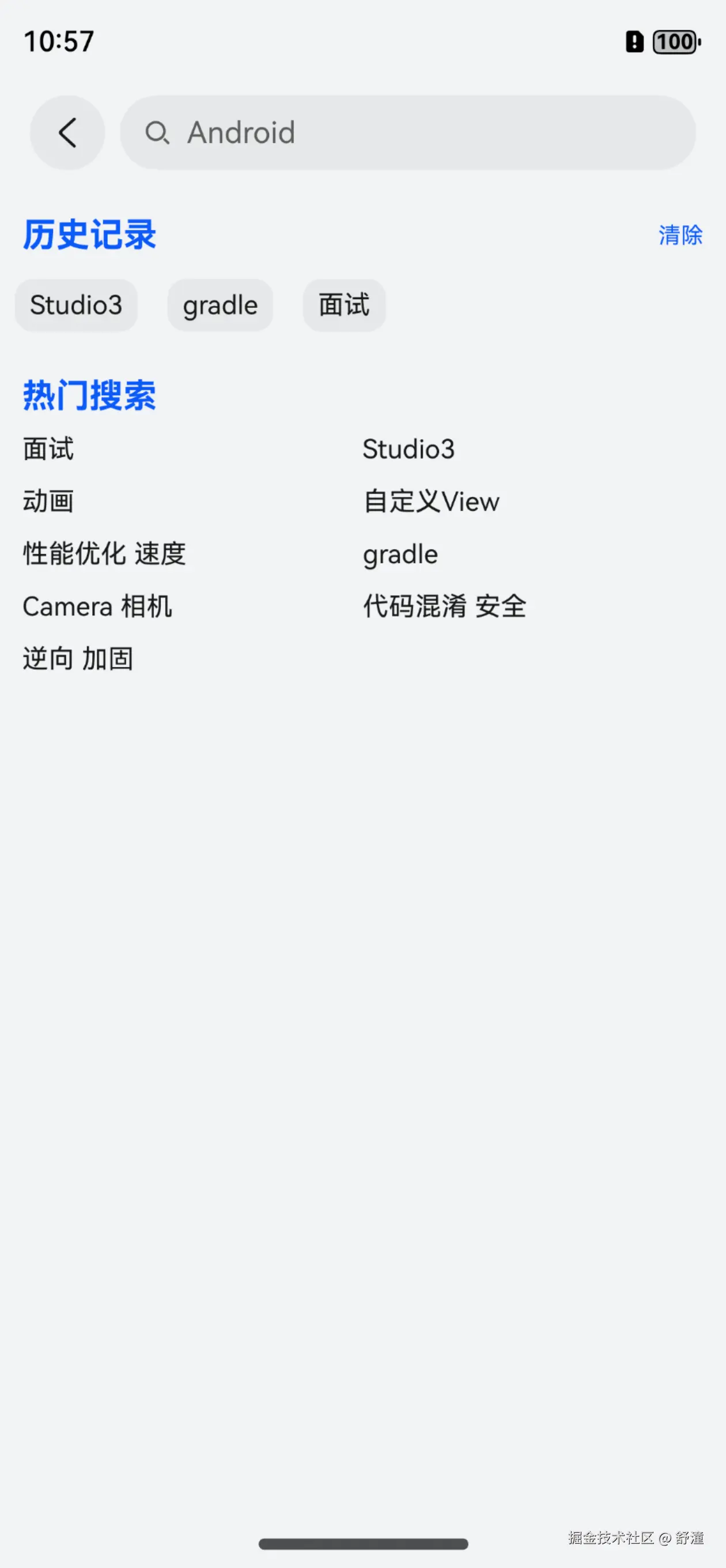The height and width of the screenshot is (1568, 726).
Task: Open the 面试 hot search item
Action: point(48,449)
